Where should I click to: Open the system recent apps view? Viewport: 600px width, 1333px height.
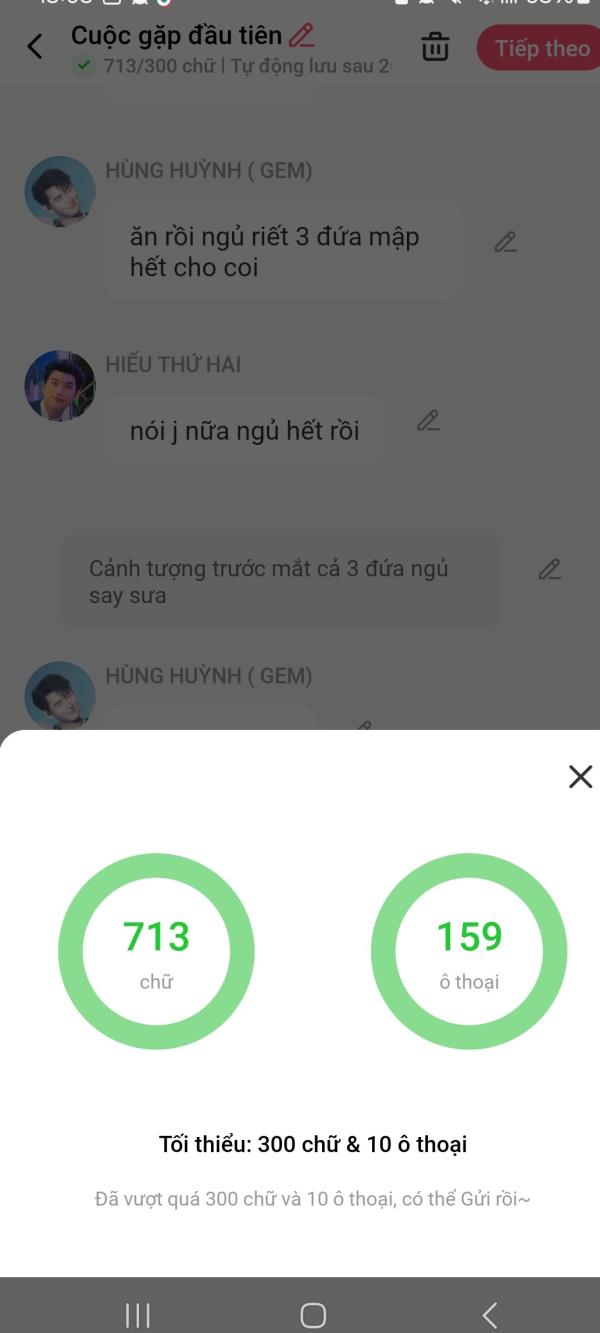pos(138,1315)
